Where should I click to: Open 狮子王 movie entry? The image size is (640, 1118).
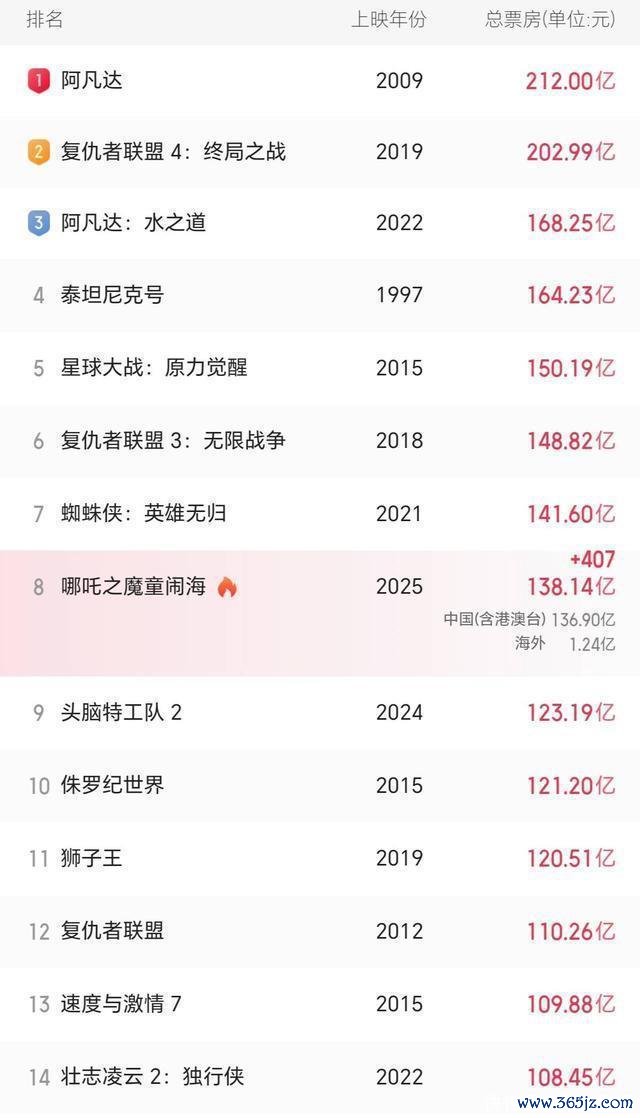pos(320,858)
